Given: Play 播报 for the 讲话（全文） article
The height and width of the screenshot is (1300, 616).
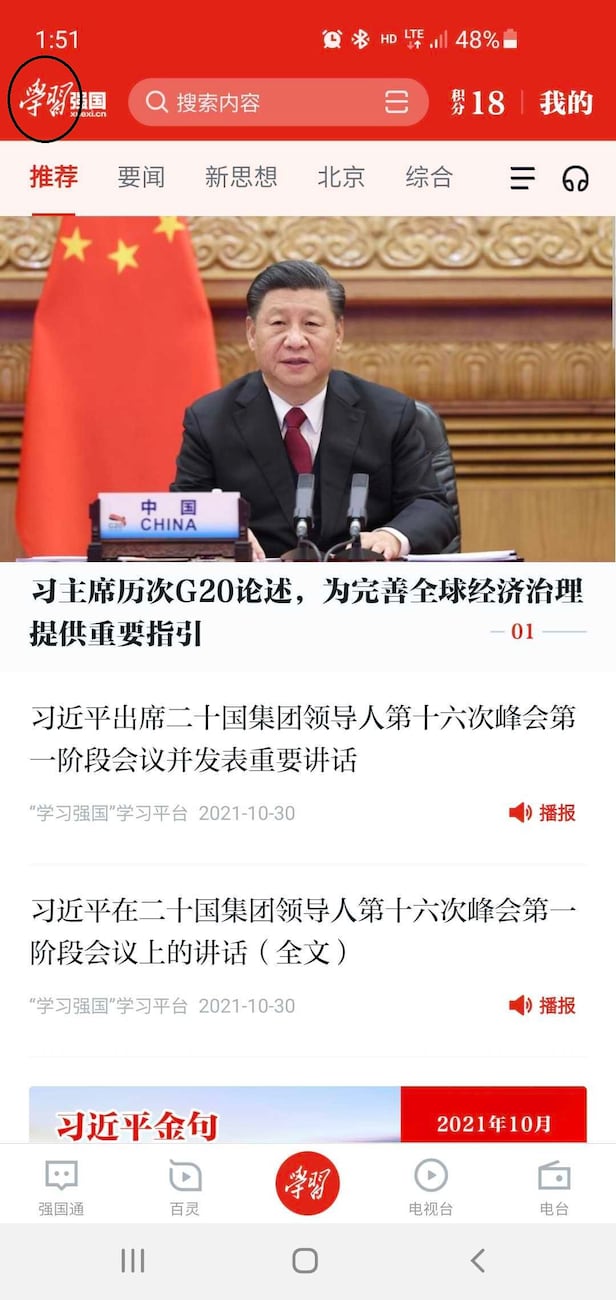Looking at the screenshot, I should (543, 1005).
